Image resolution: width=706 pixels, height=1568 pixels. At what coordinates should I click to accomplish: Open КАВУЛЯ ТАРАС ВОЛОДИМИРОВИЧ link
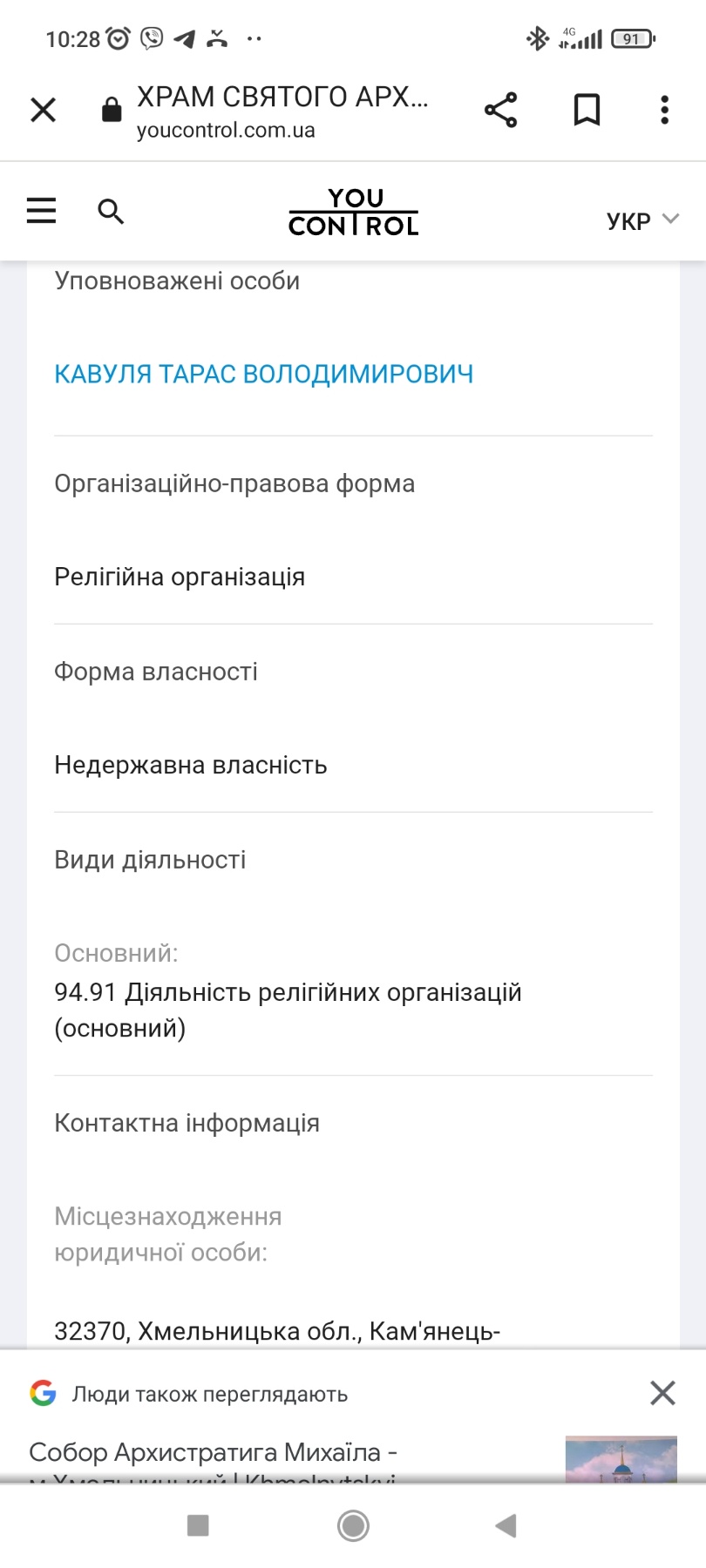click(264, 374)
